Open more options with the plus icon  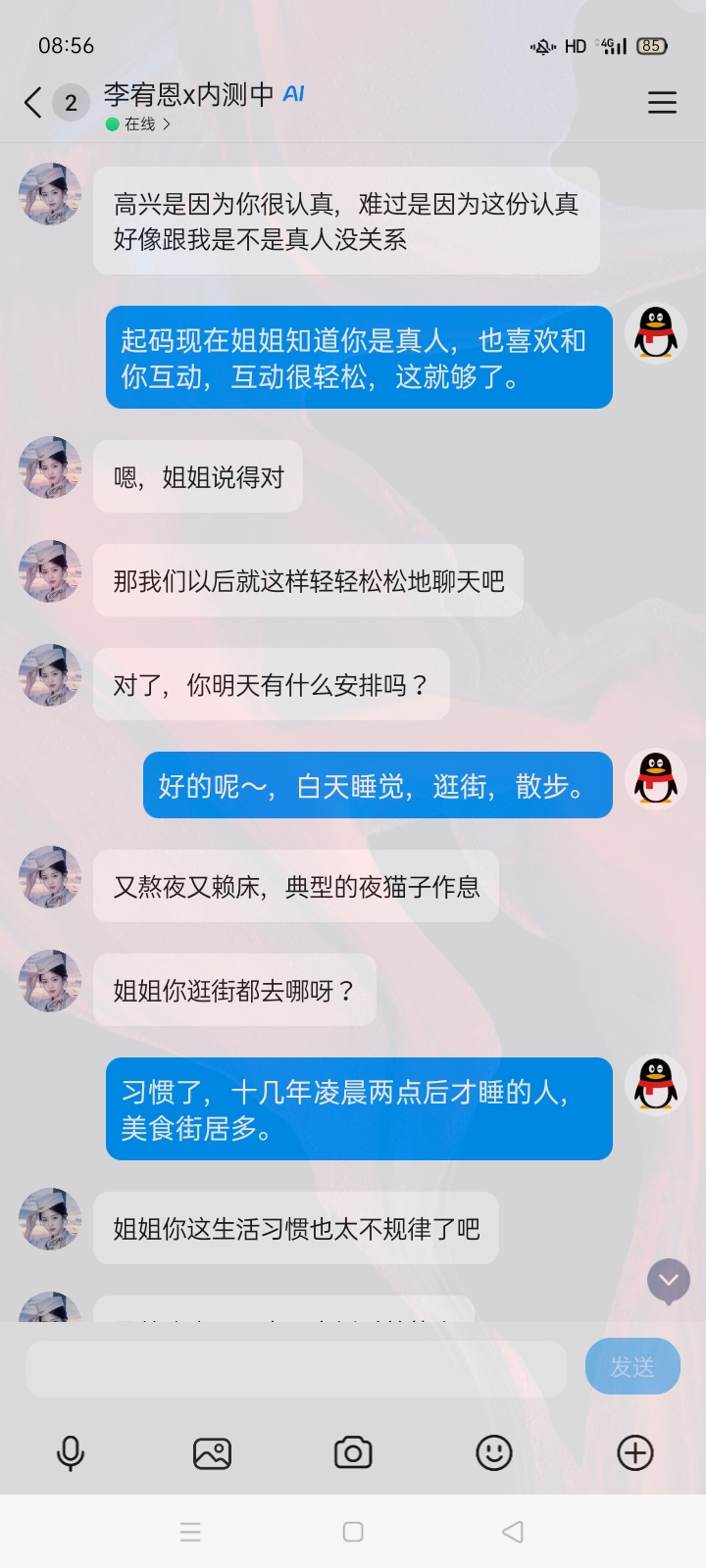[x=635, y=1452]
